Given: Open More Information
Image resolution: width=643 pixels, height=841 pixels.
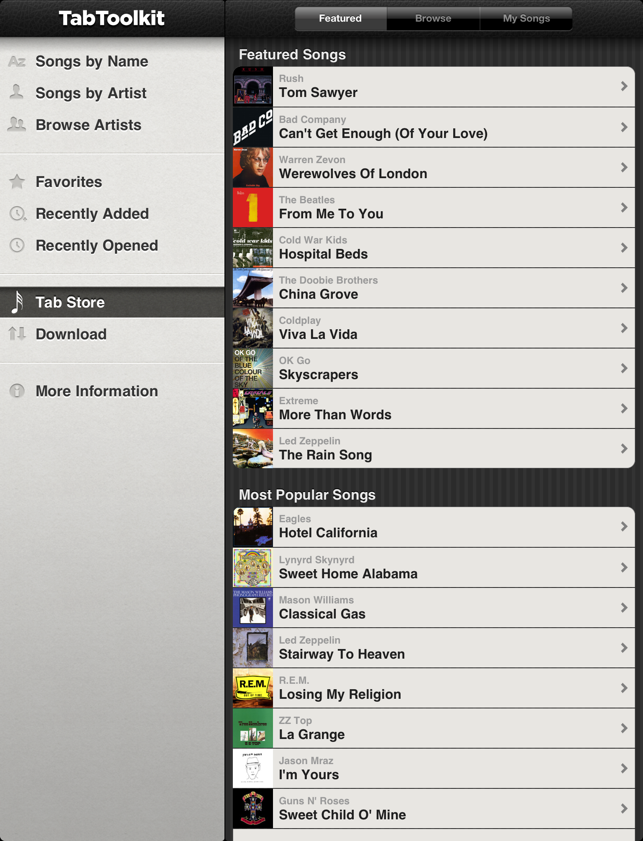Looking at the screenshot, I should (96, 391).
